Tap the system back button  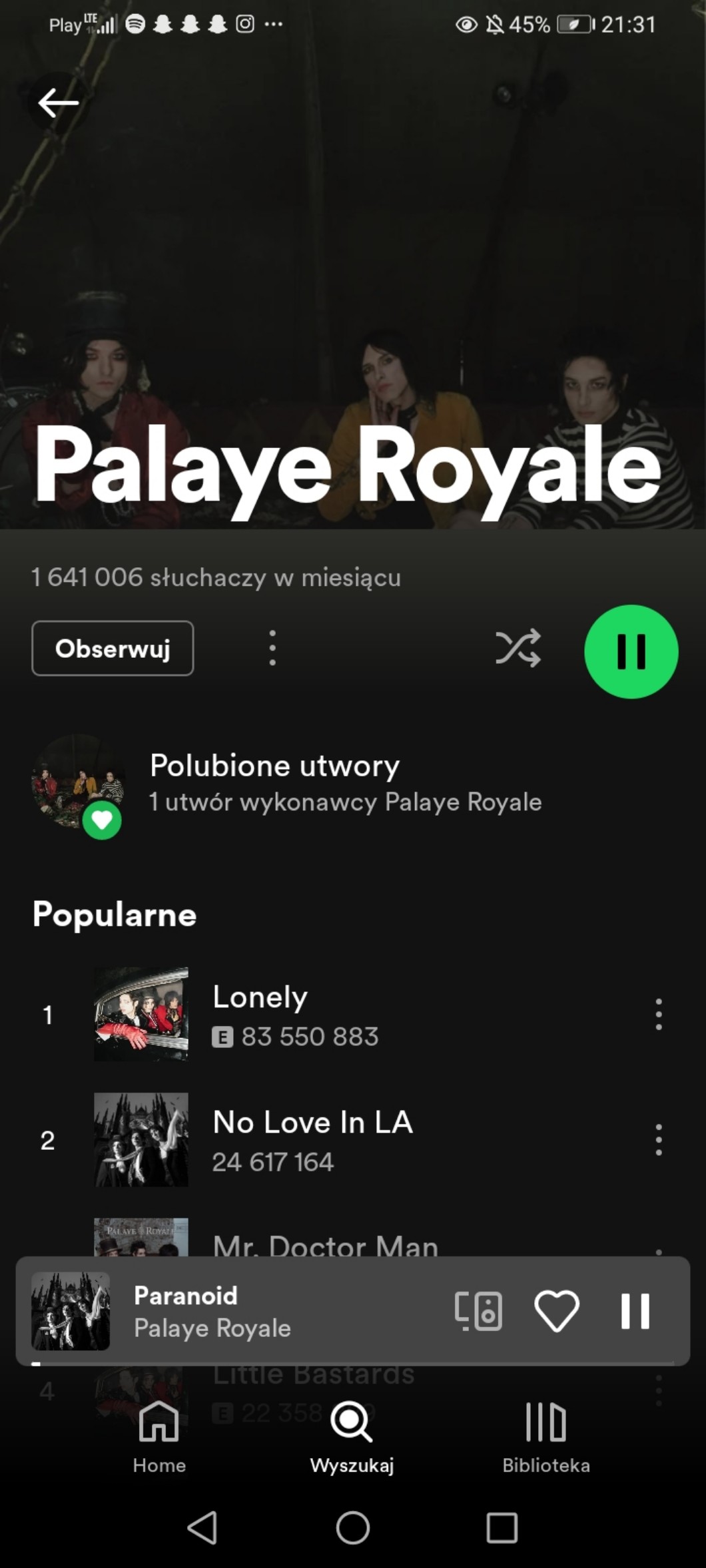(x=202, y=1527)
